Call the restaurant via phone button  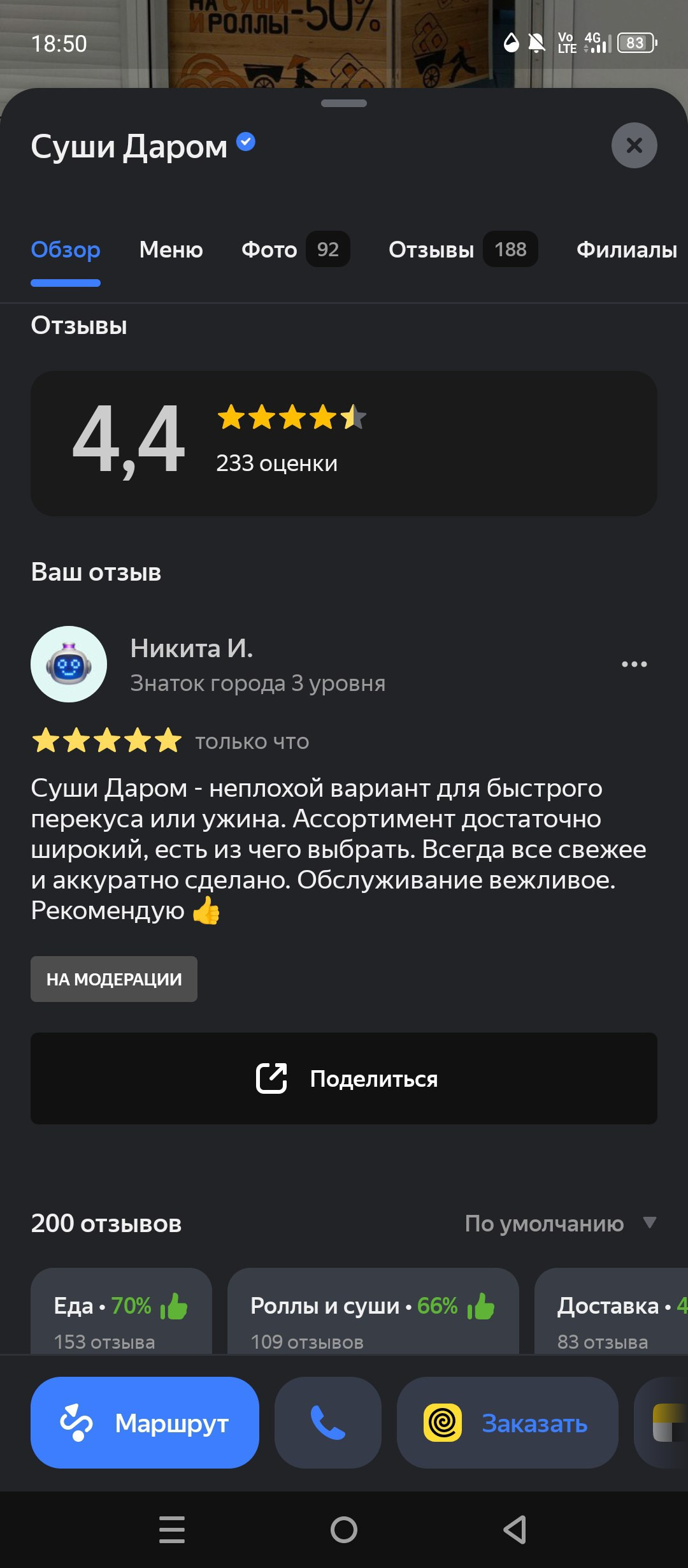pyautogui.click(x=328, y=1423)
